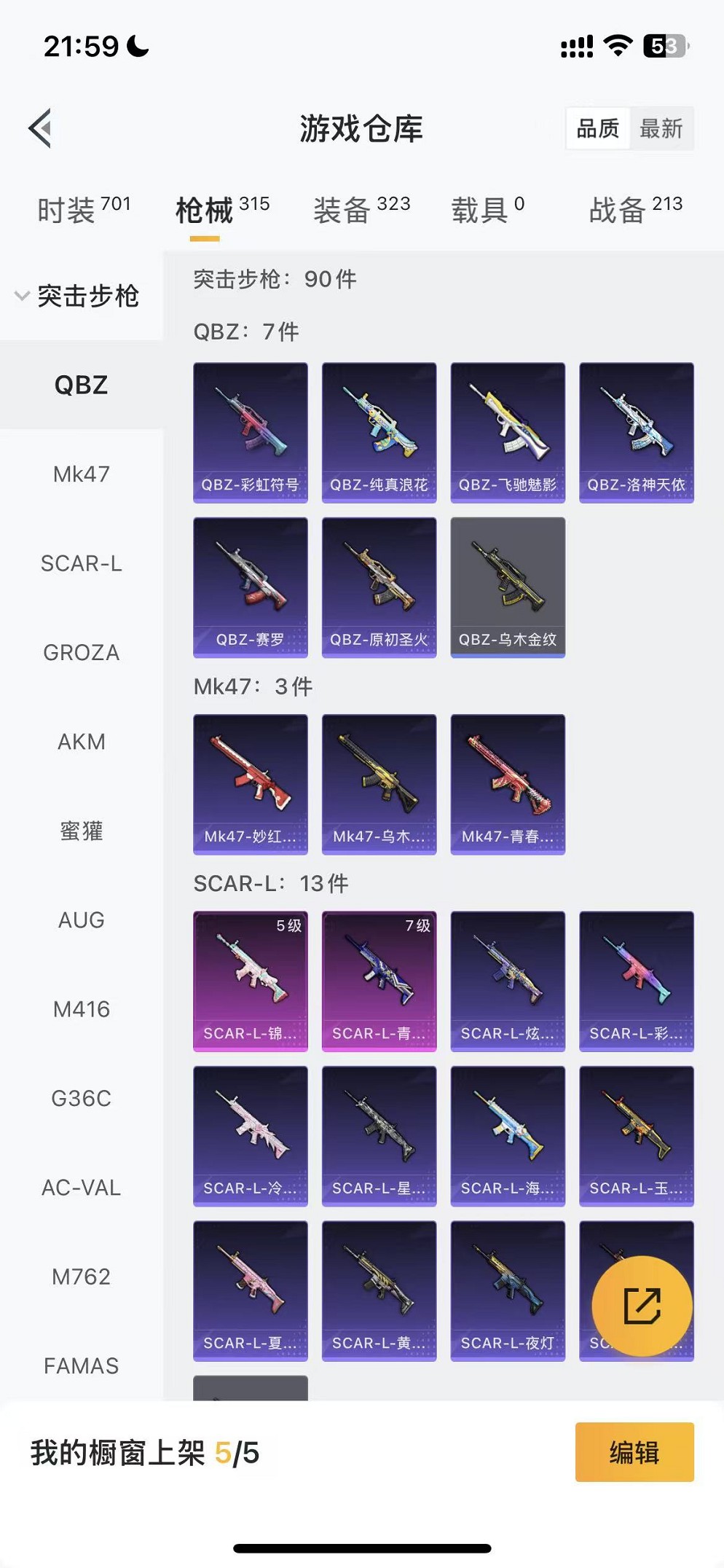The height and width of the screenshot is (1568, 724).
Task: Open the QBZ-乌木金纹 skin
Action: pos(508,587)
